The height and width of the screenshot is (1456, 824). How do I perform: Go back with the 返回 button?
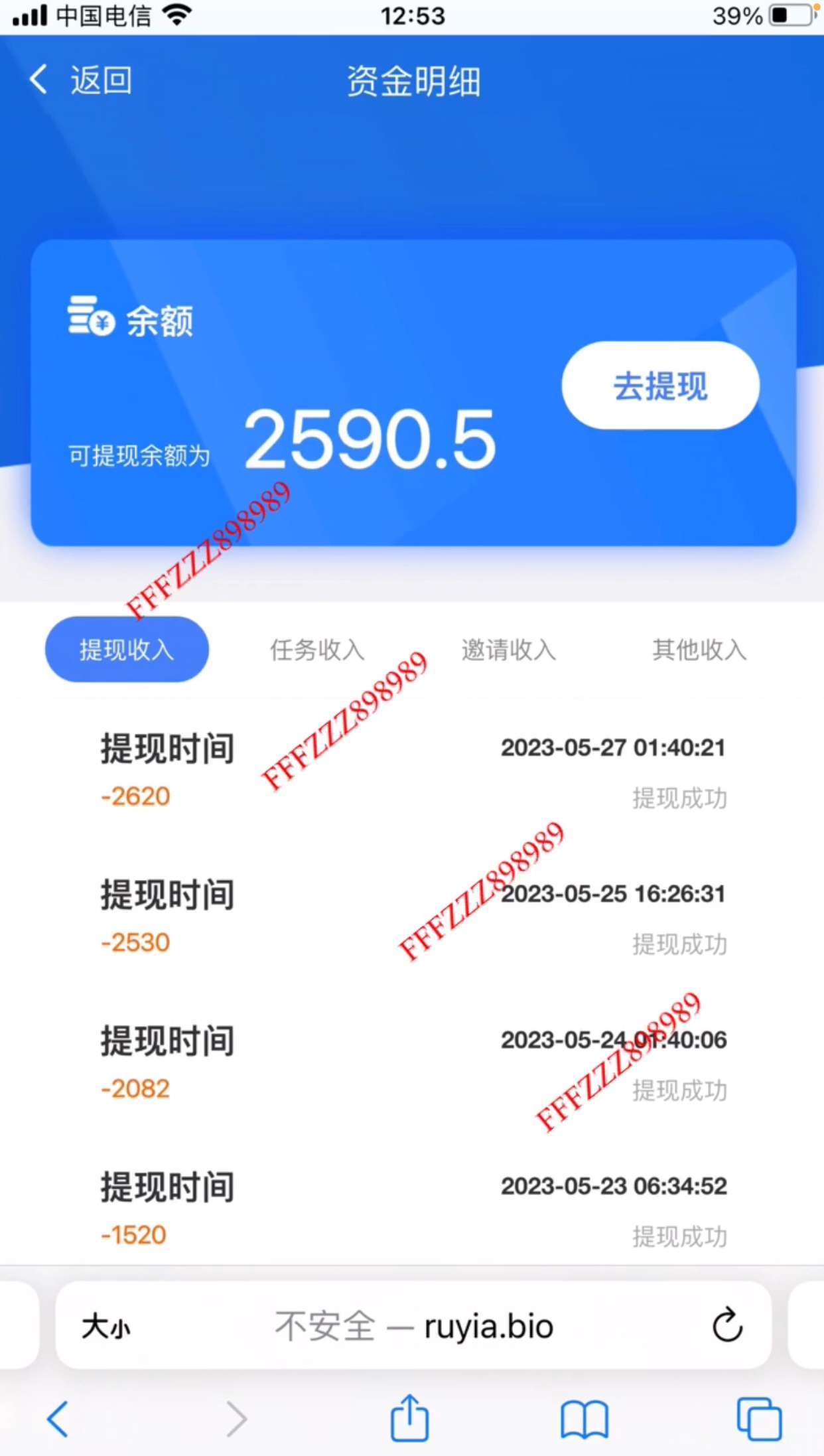pos(80,80)
